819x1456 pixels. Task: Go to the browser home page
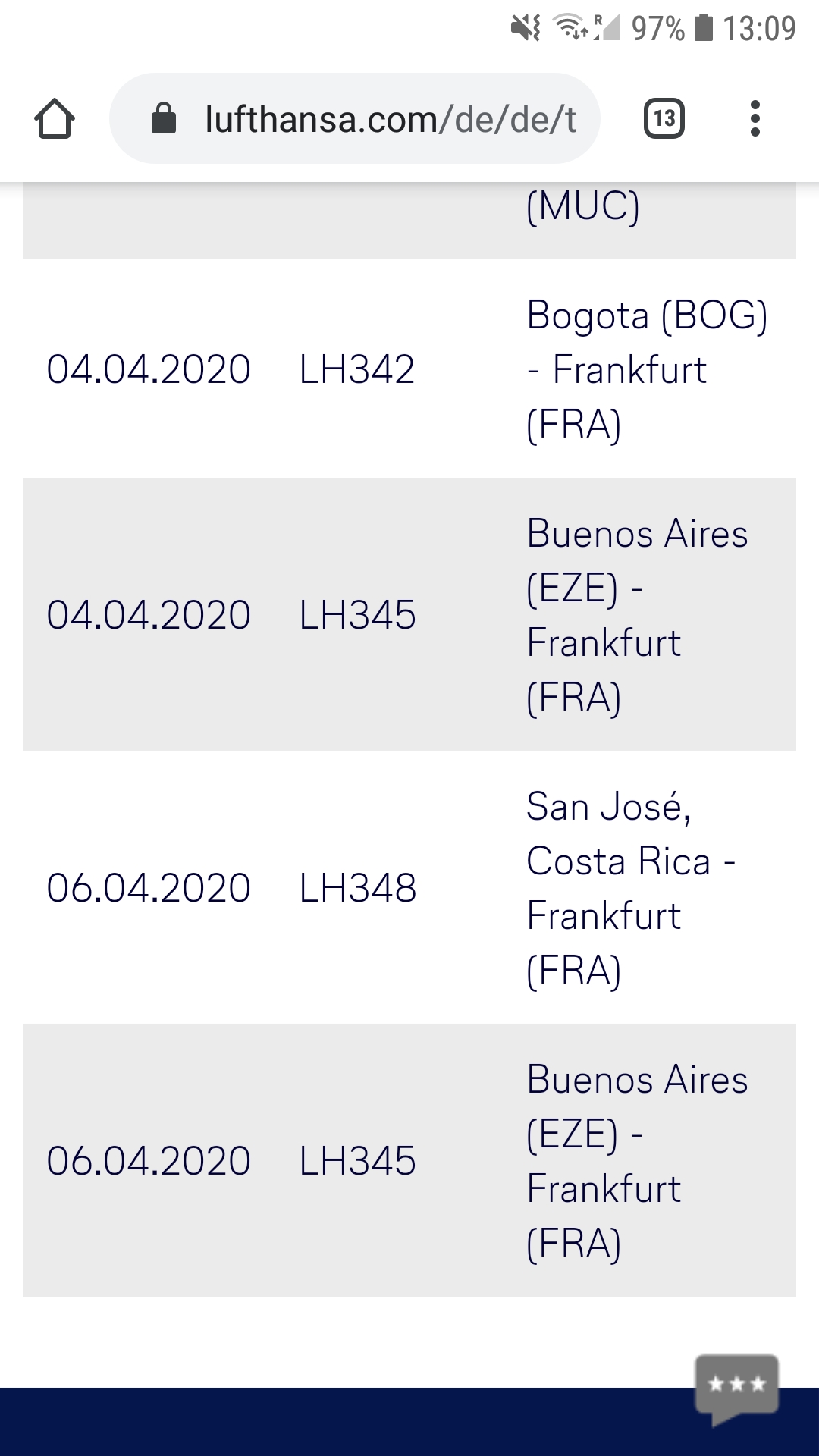pos(55,119)
